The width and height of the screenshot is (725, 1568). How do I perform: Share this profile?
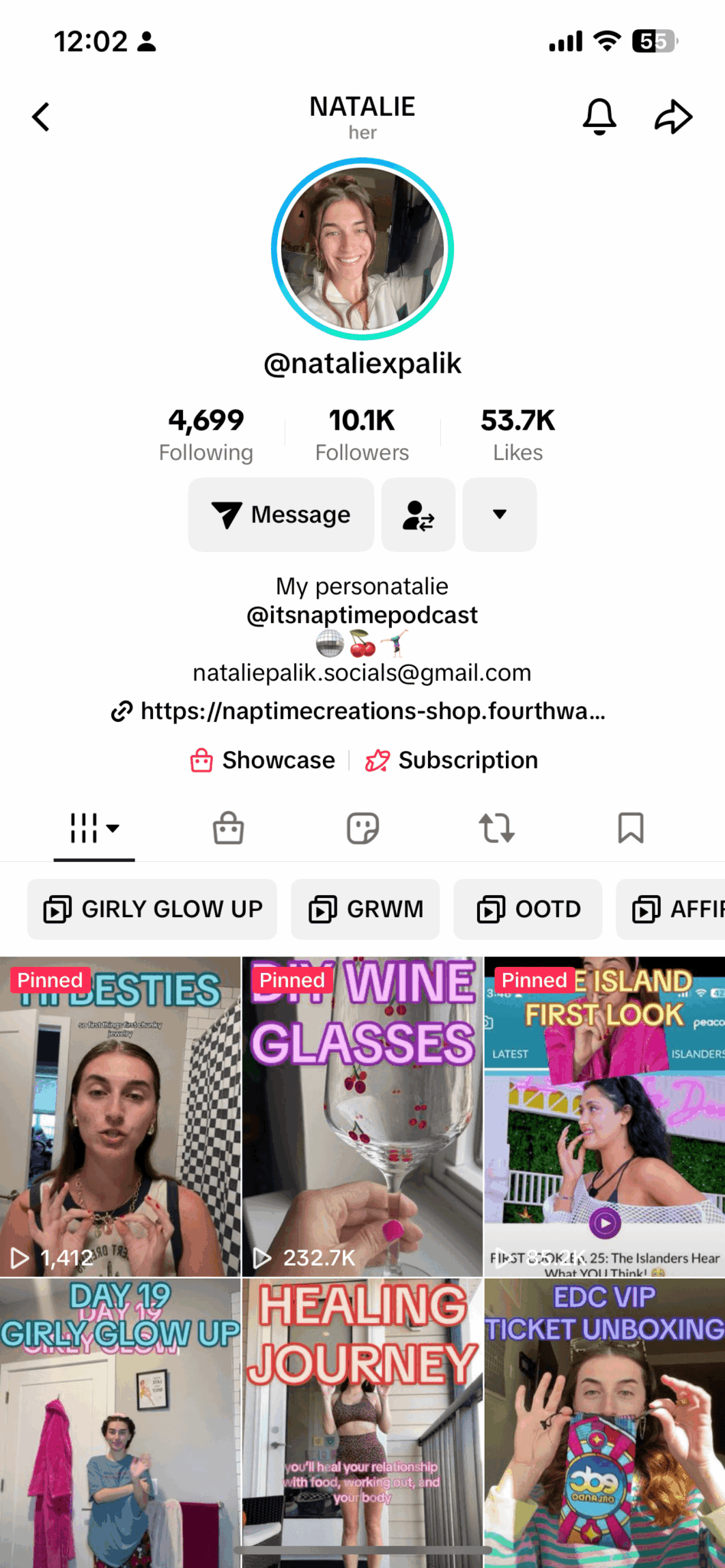pos(673,117)
